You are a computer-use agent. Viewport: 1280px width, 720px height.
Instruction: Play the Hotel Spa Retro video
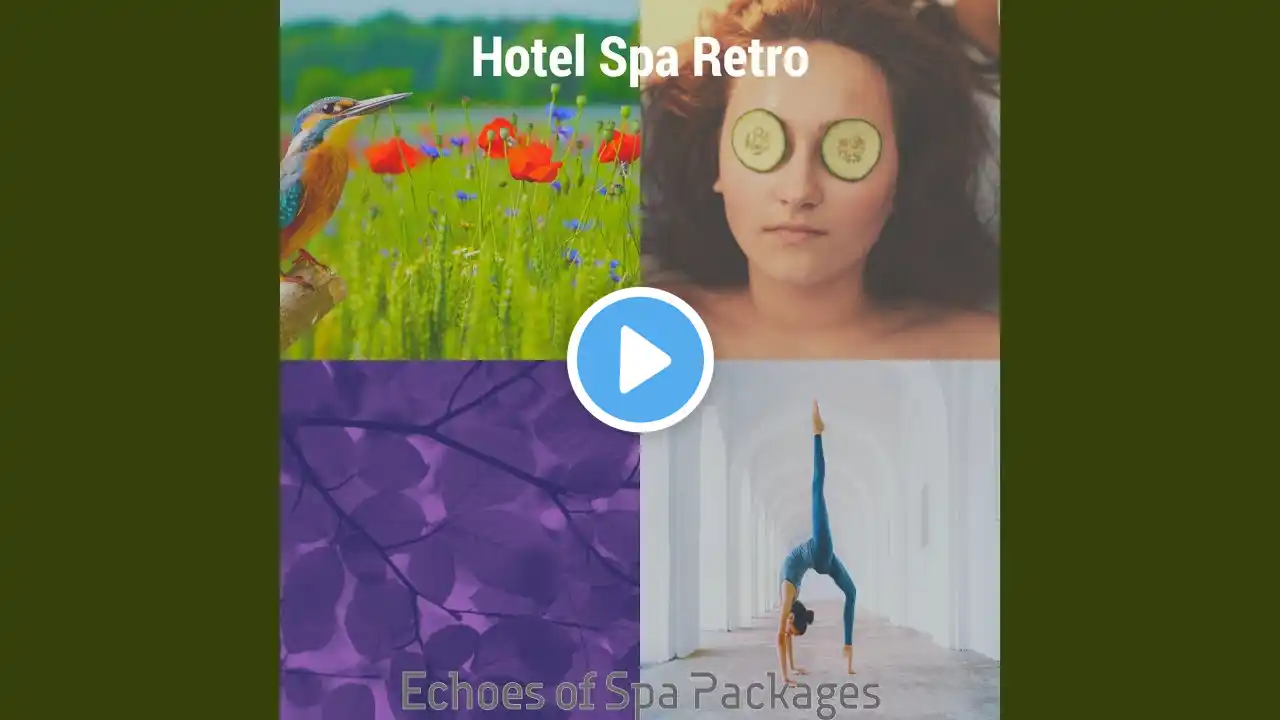click(x=640, y=360)
